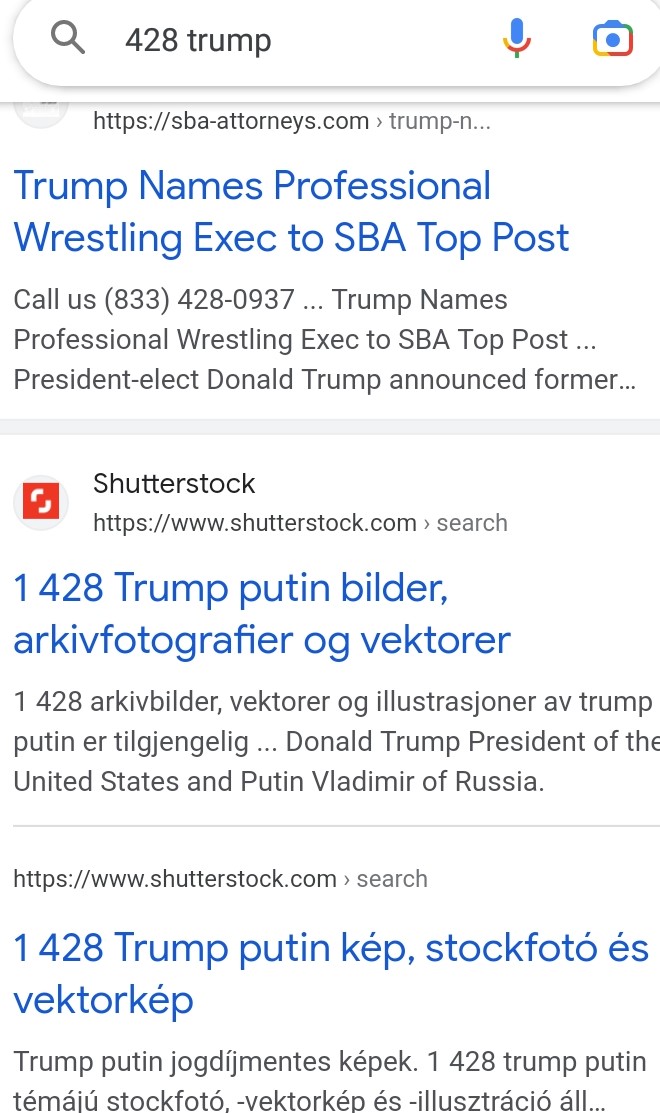
Task: Start a voice search with the microphone
Action: (x=517, y=38)
